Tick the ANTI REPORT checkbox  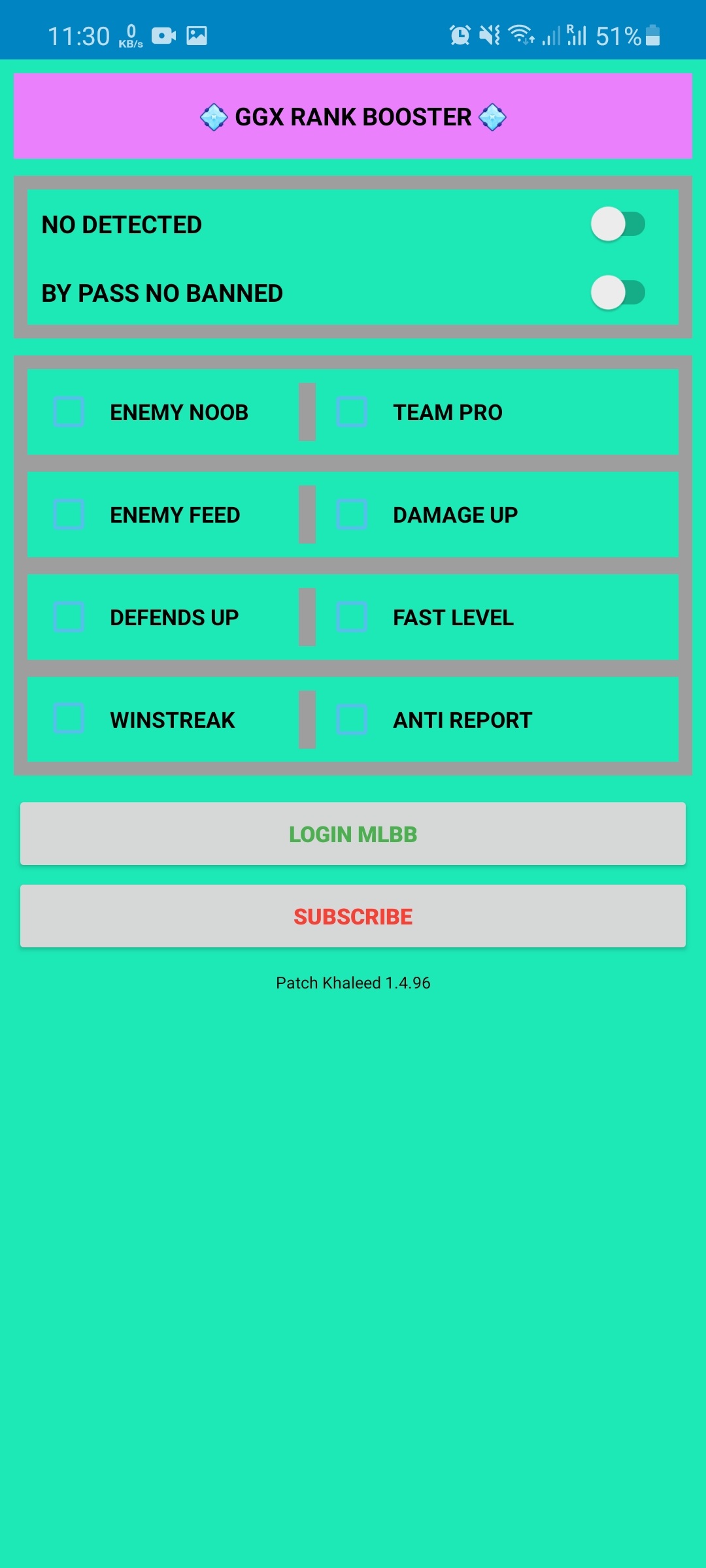352,719
